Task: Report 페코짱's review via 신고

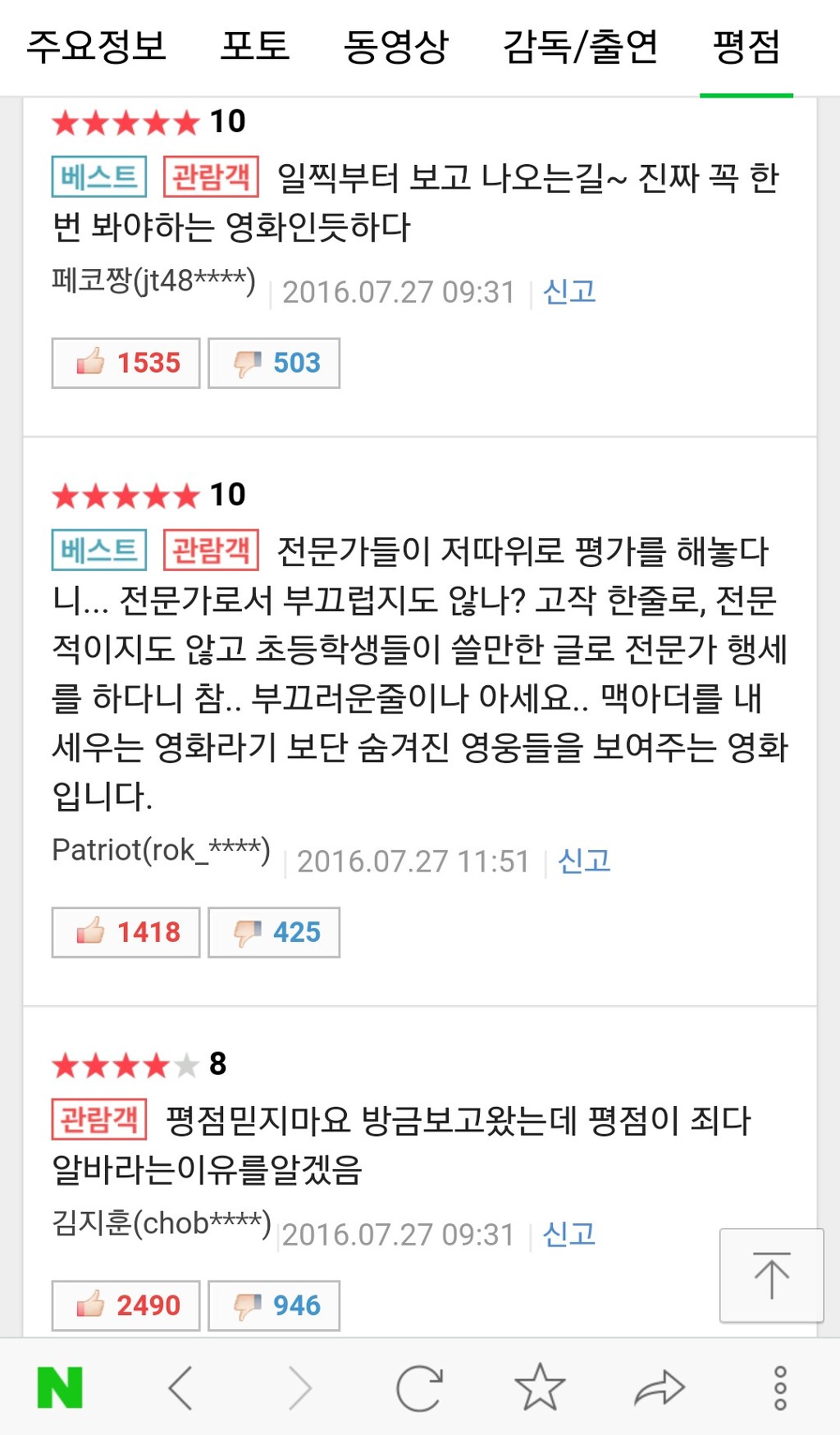Action: tap(569, 292)
